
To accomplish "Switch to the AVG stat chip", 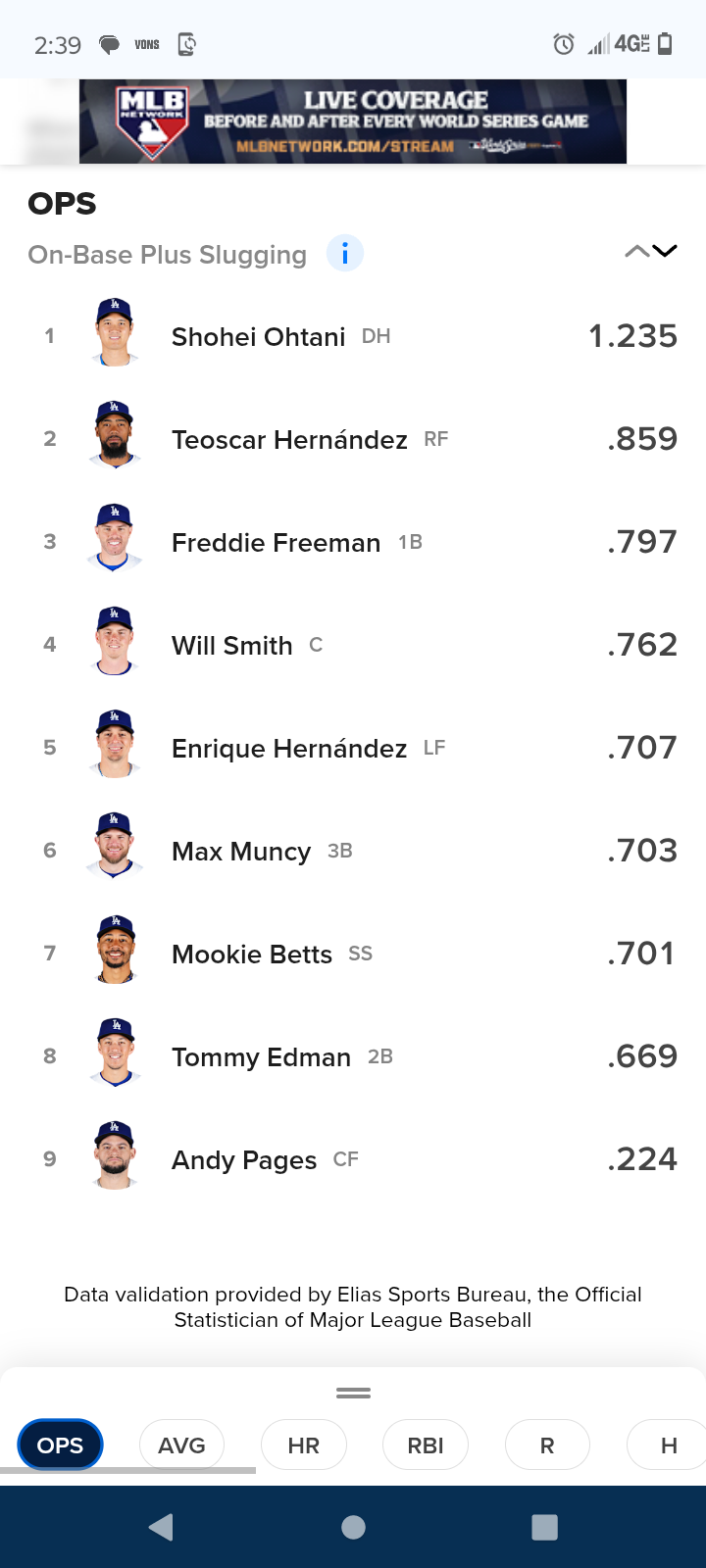I will pyautogui.click(x=181, y=1445).
